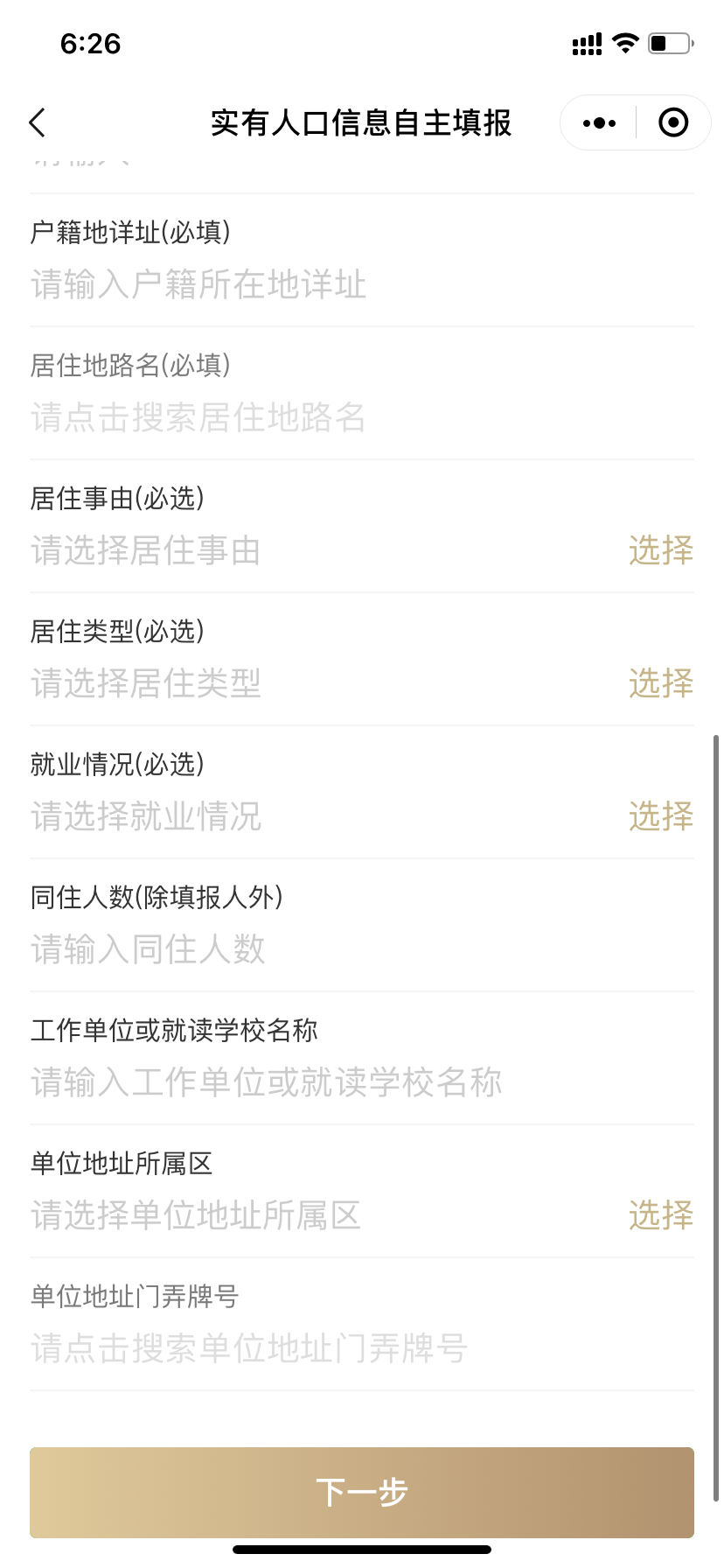Select 单位地址所属区 via its 选择 button

[661, 1215]
